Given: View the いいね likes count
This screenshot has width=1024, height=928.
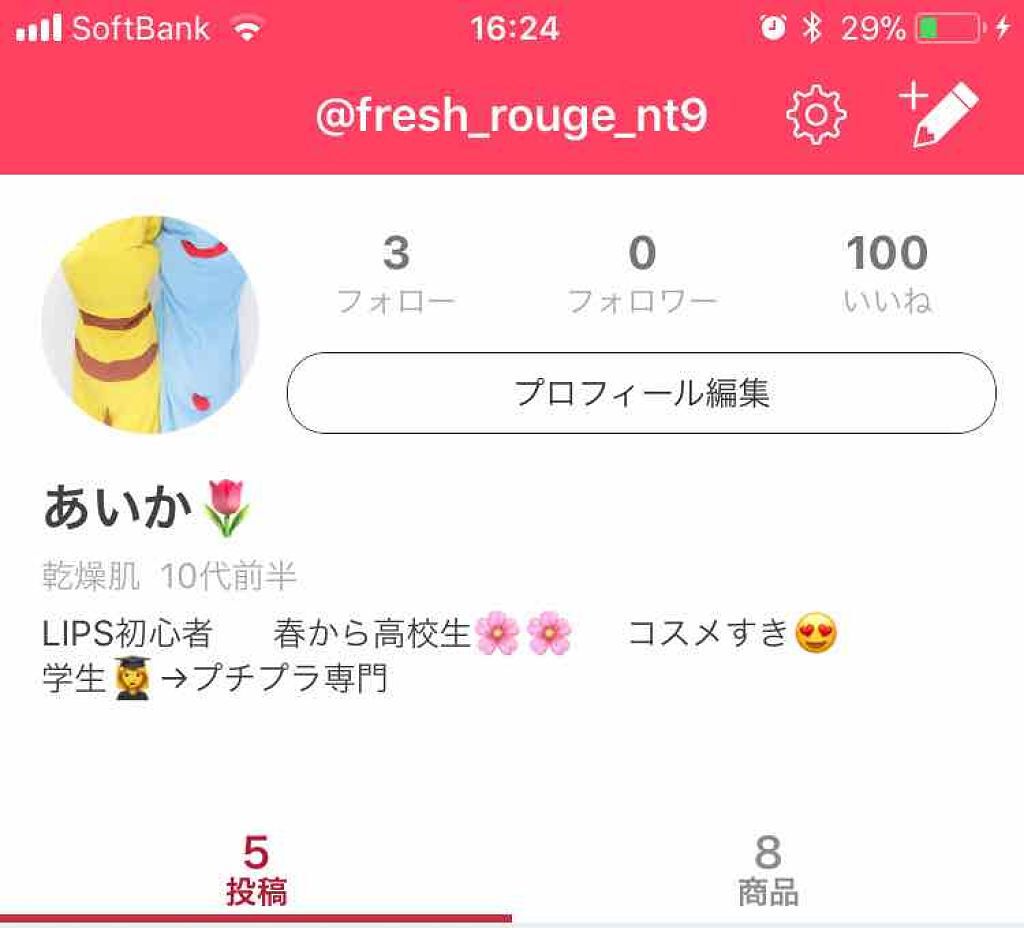Looking at the screenshot, I should tap(887, 273).
